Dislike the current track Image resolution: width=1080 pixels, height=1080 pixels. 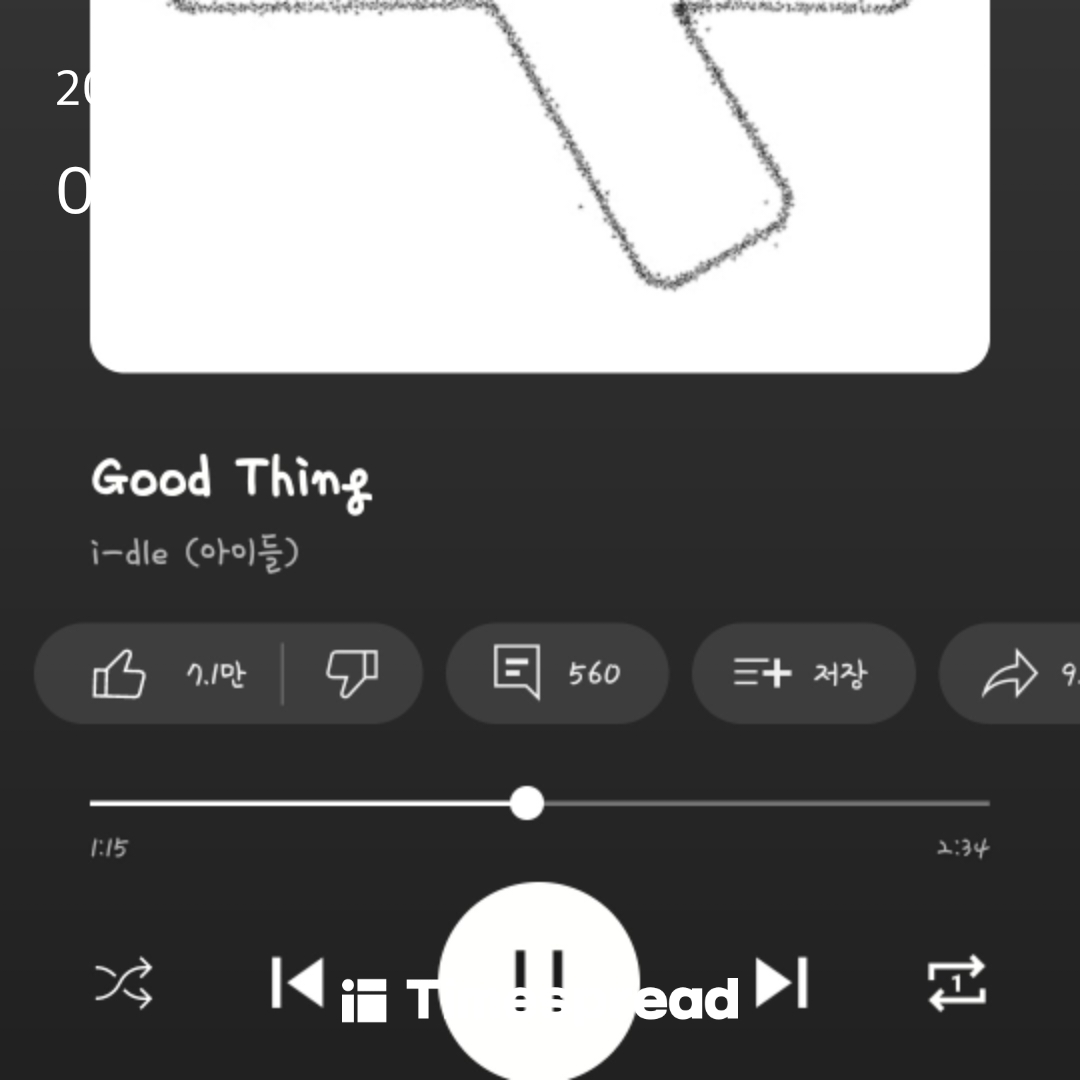pyautogui.click(x=352, y=674)
